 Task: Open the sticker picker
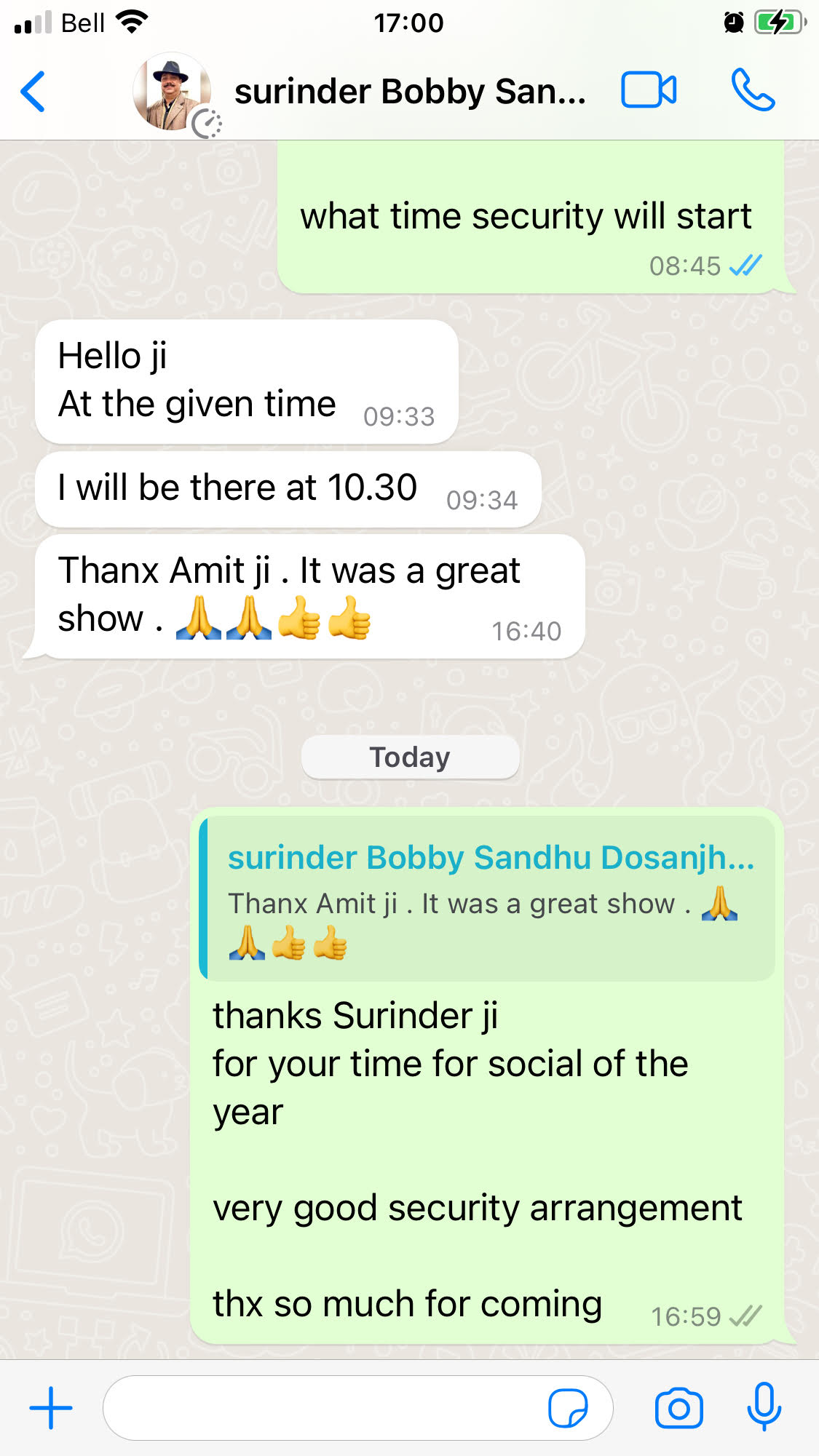click(568, 1408)
